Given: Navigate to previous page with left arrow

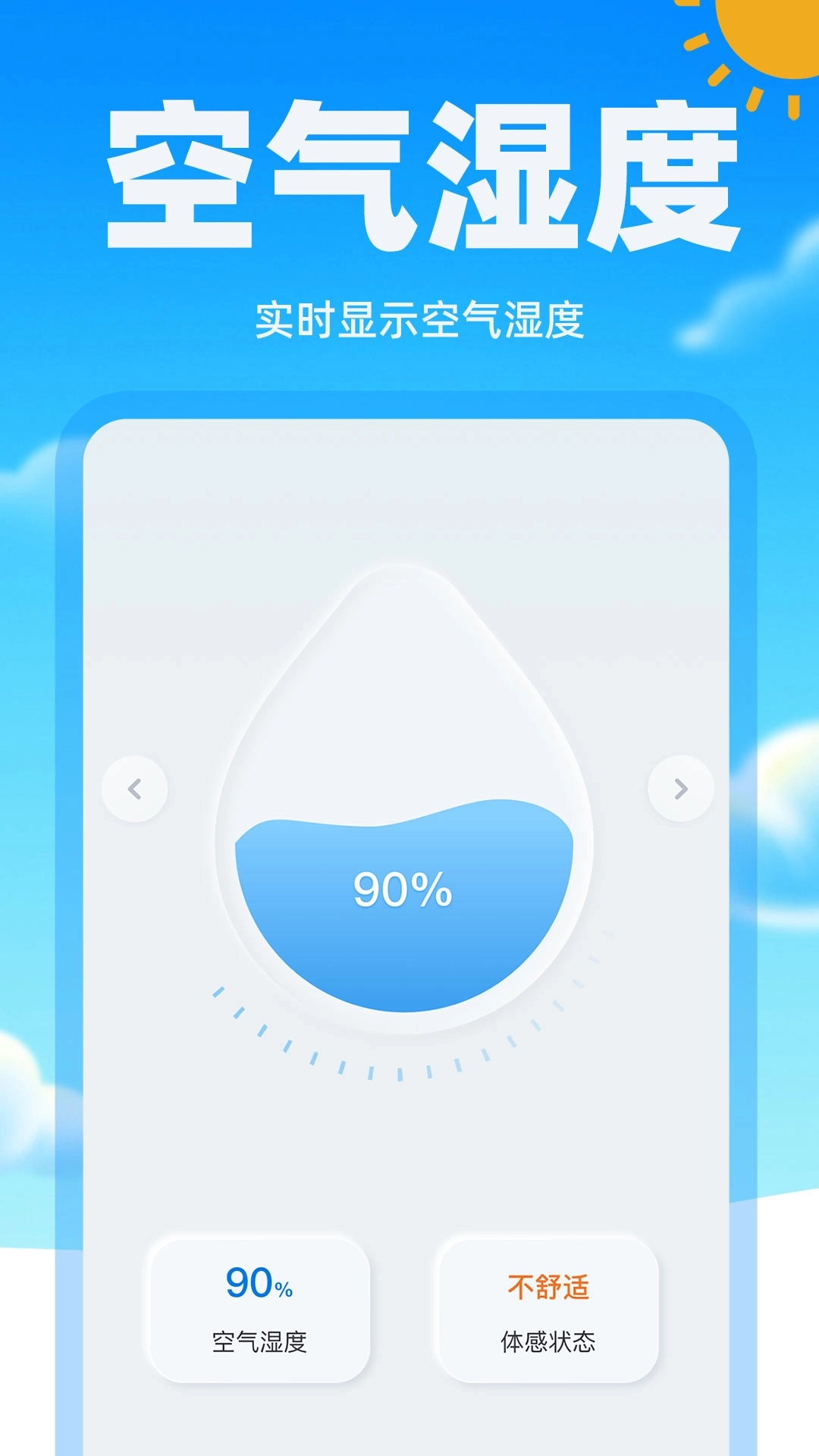Looking at the screenshot, I should pos(136,789).
